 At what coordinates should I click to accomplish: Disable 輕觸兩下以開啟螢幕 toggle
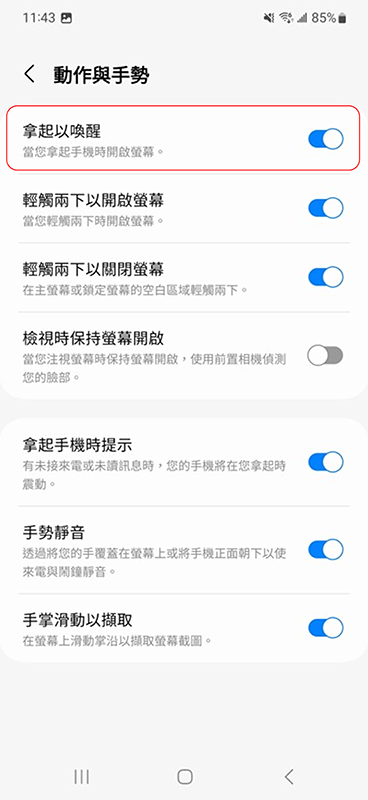pyautogui.click(x=326, y=208)
